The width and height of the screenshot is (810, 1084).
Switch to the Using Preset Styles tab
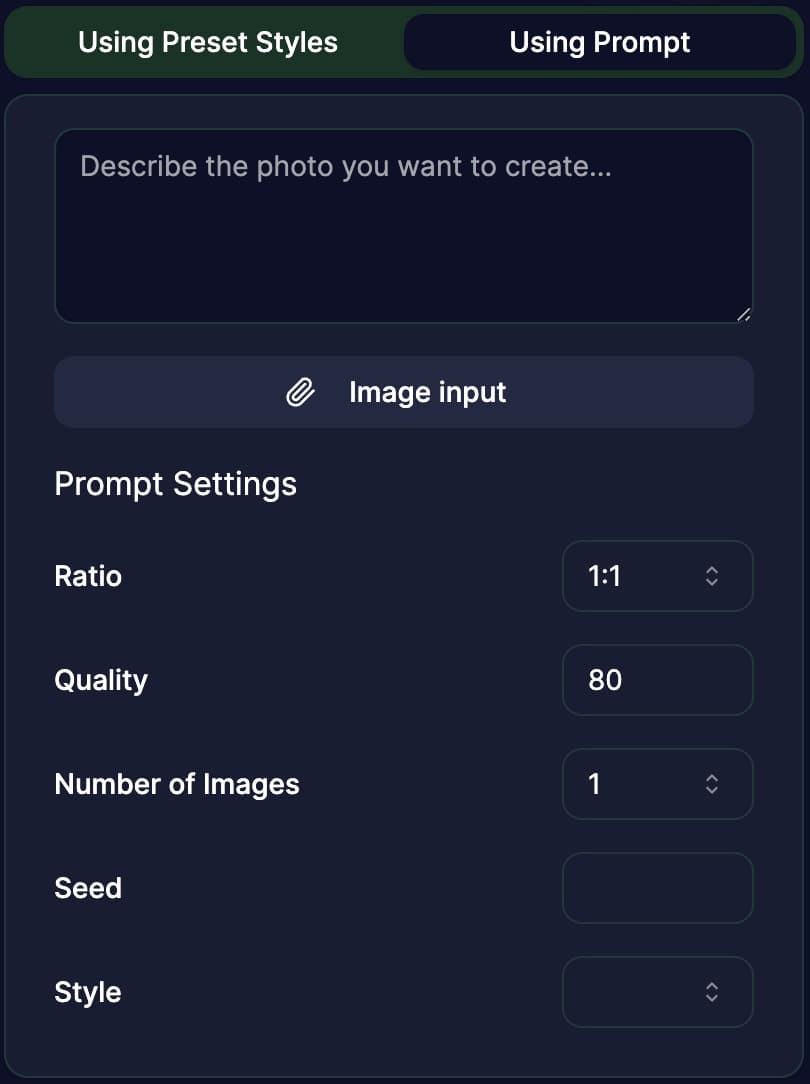[x=206, y=42]
